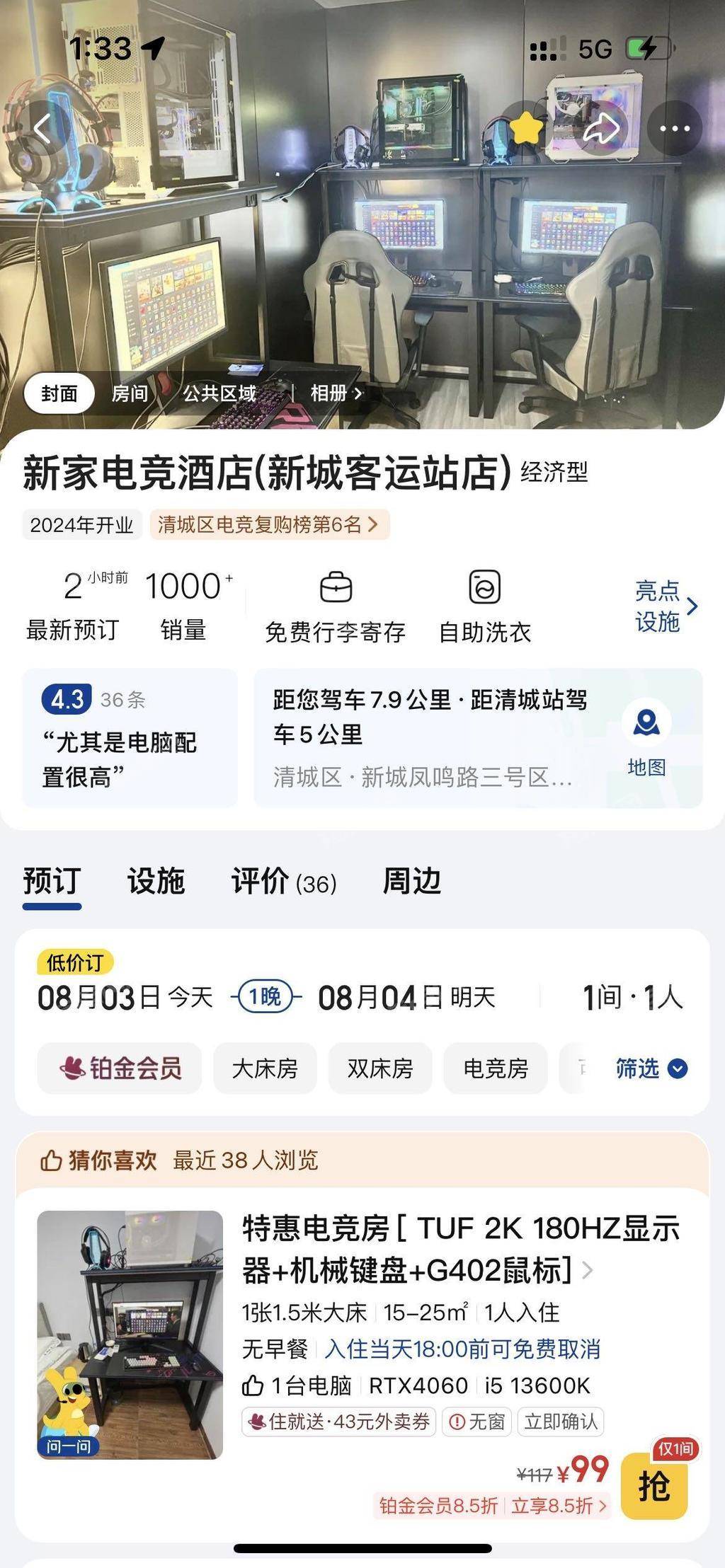The image size is (725, 1568).
Task: Switch to the 设施 tab
Action: point(156,882)
